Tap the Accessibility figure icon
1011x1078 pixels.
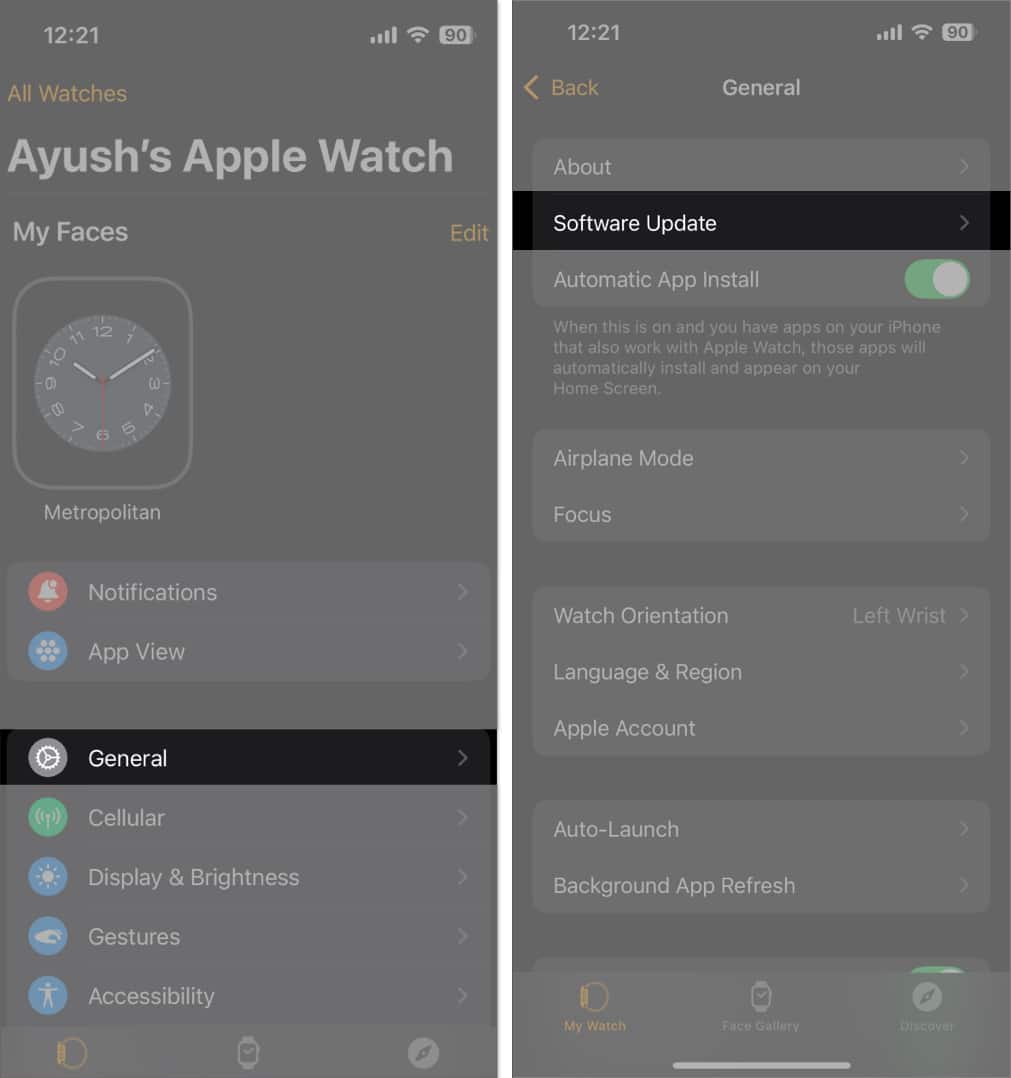(x=47, y=996)
